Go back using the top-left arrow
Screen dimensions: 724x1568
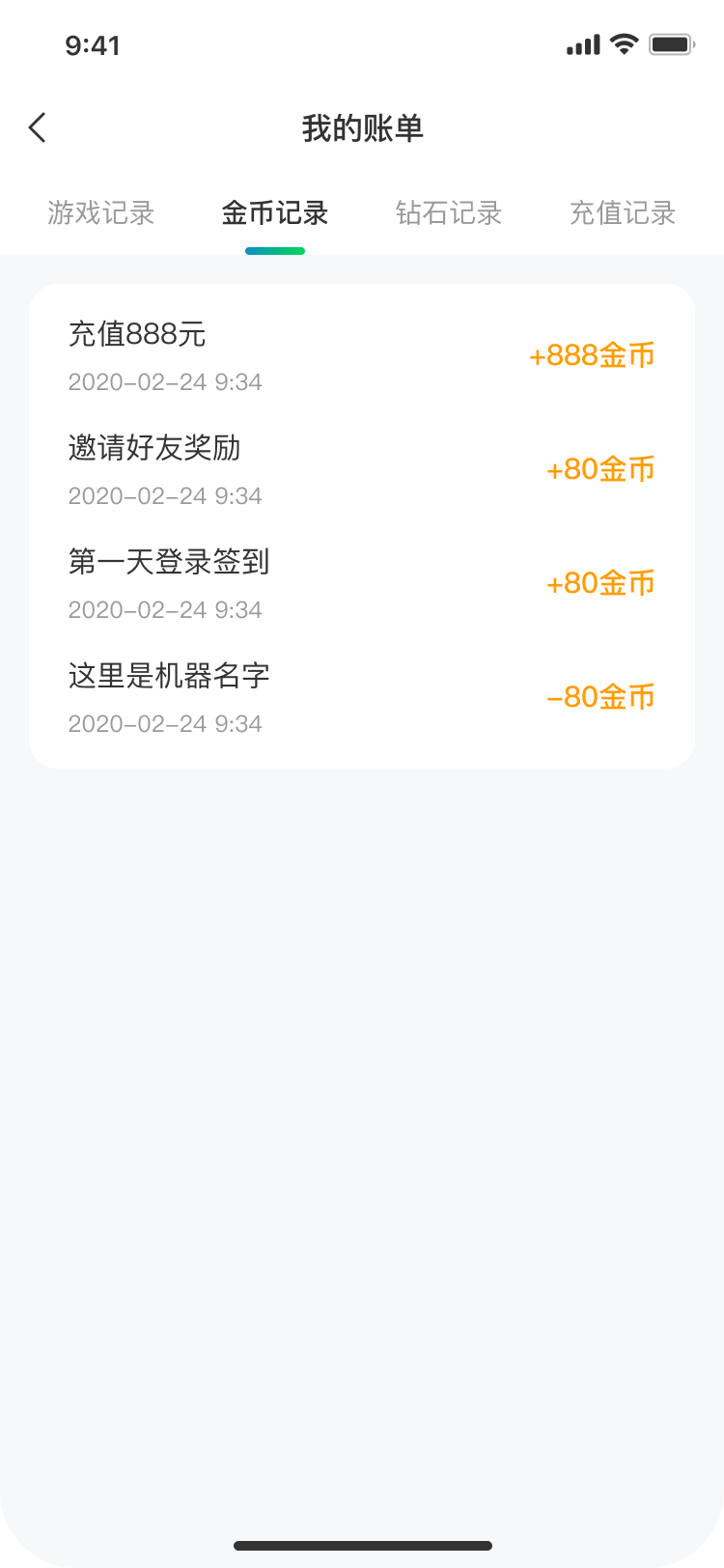(38, 127)
